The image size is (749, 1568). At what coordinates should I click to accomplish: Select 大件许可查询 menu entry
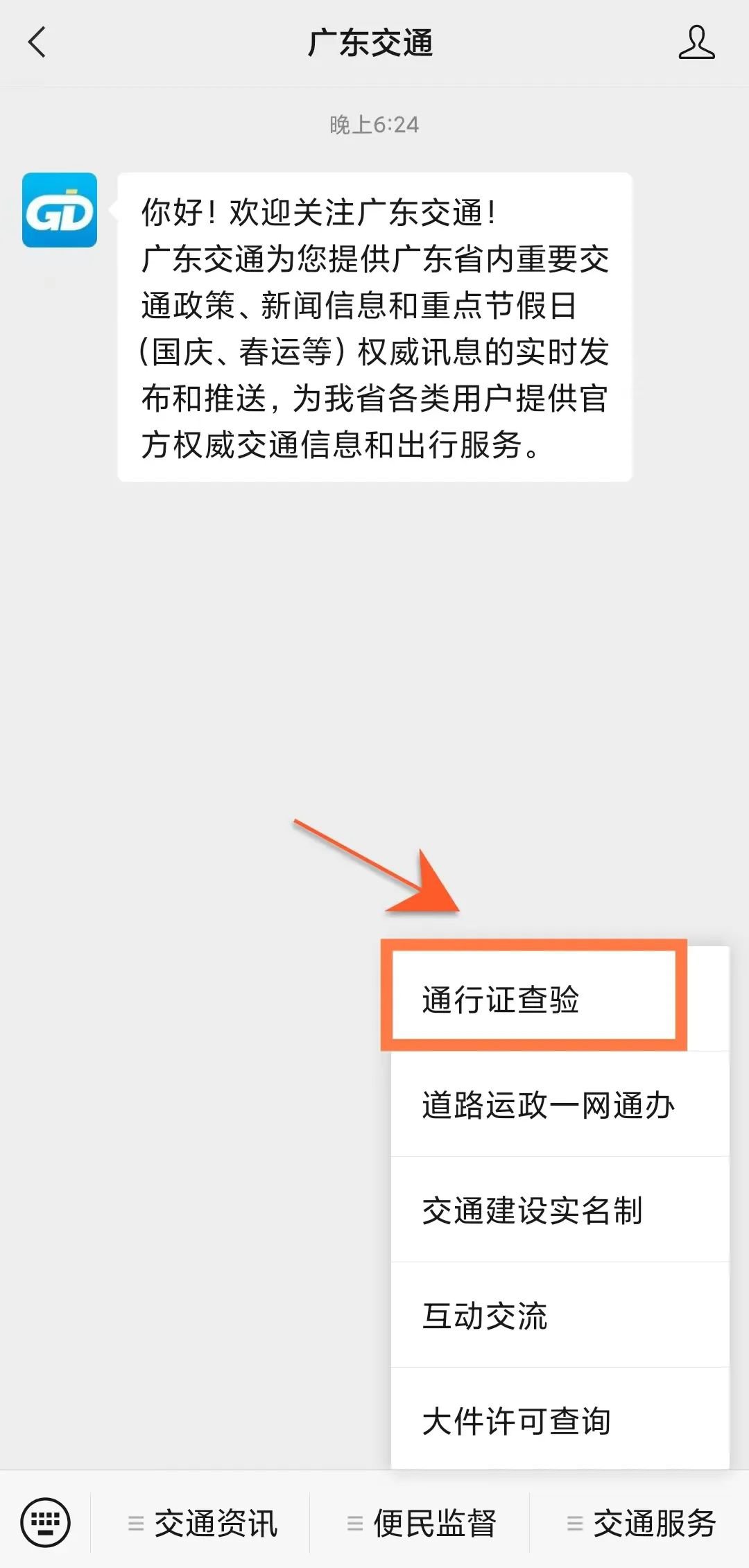[x=560, y=1419]
